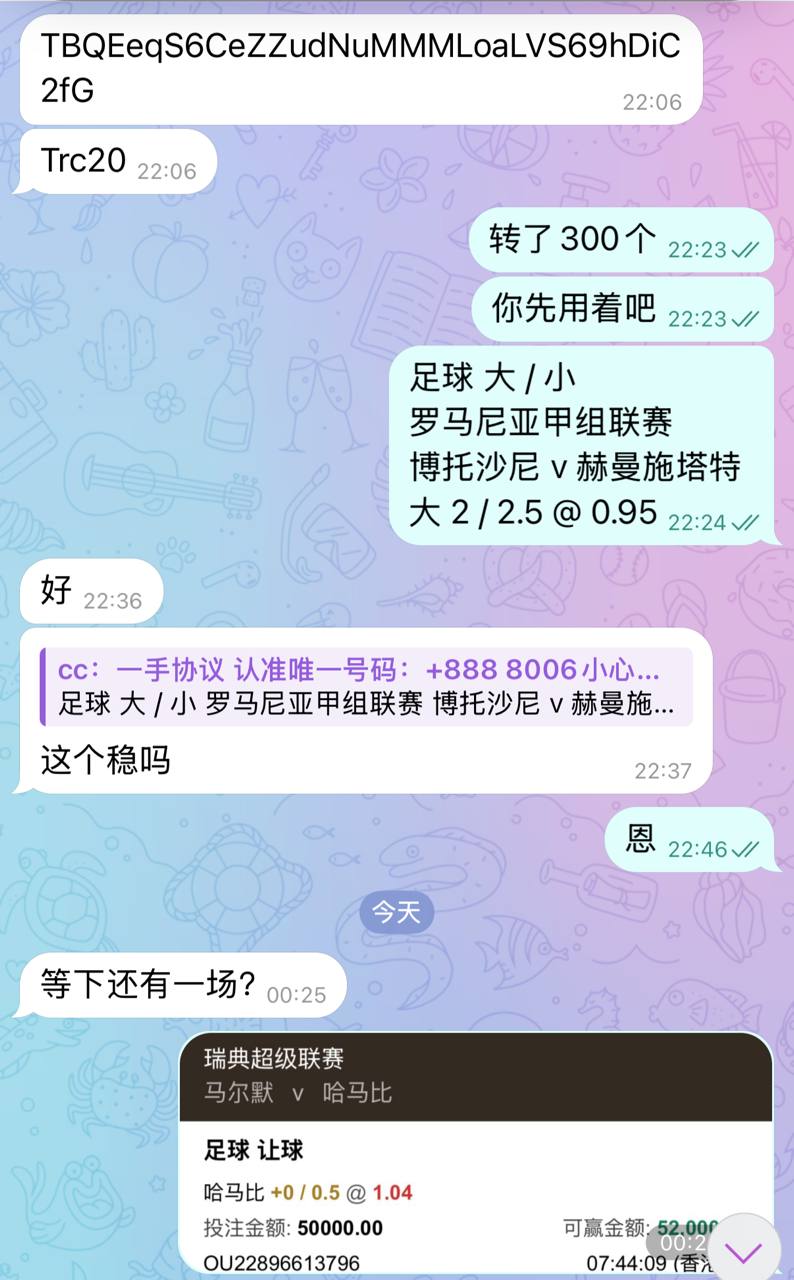
Task: Jump to the latest message with the down arrow
Action: click(747, 1250)
